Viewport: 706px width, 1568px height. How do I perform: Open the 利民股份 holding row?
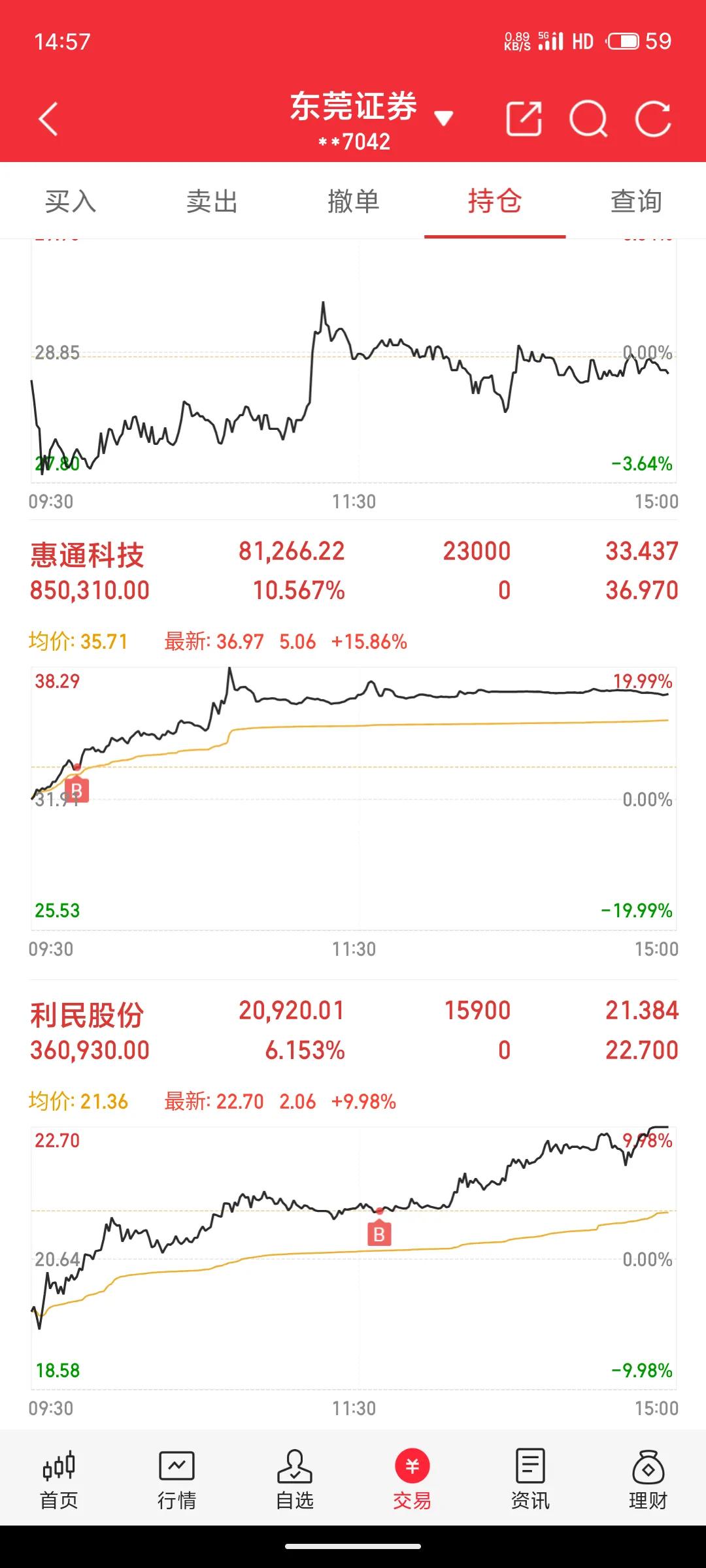[x=353, y=1030]
